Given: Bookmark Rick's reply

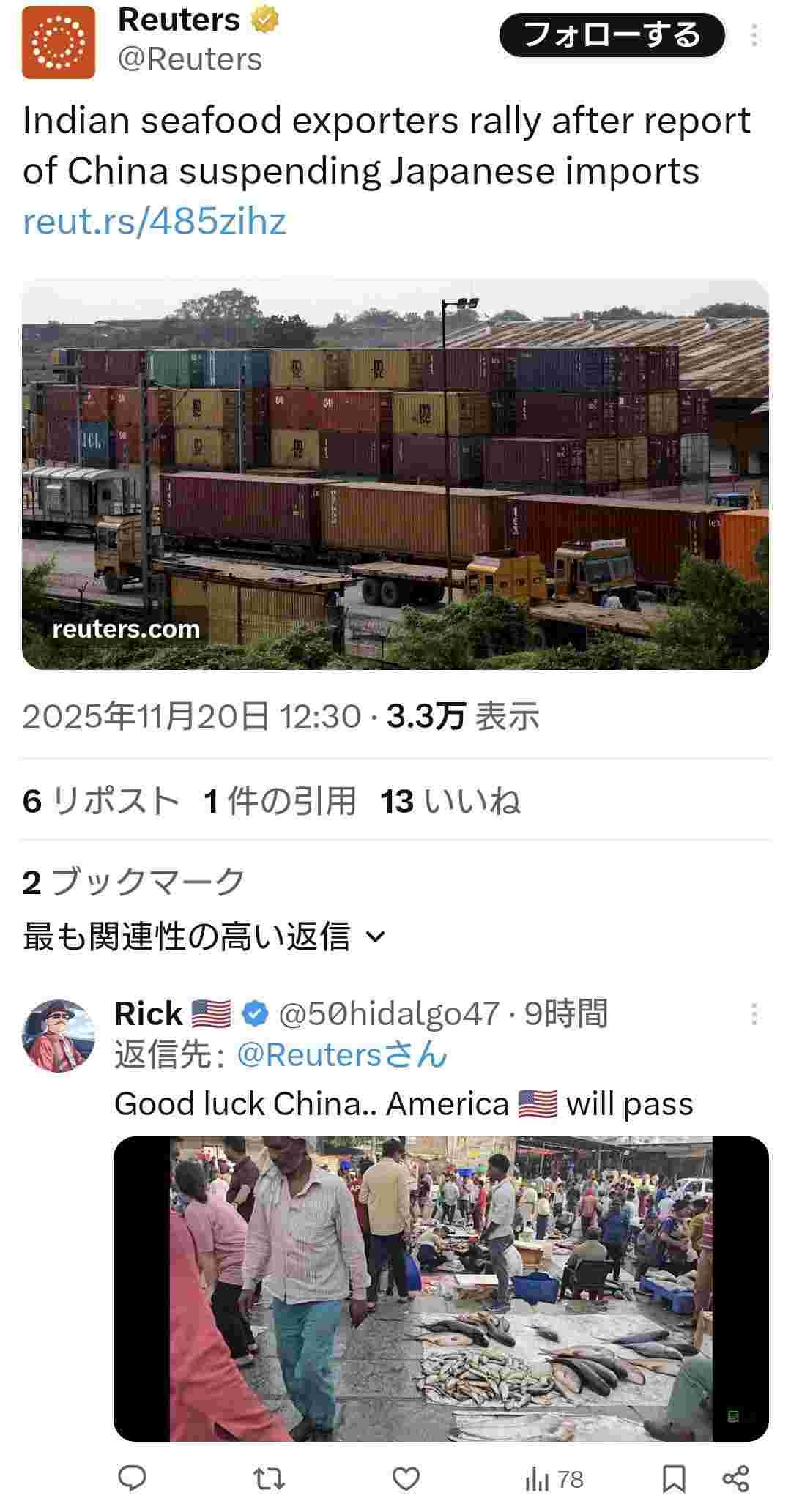Looking at the screenshot, I should tap(674, 1478).
